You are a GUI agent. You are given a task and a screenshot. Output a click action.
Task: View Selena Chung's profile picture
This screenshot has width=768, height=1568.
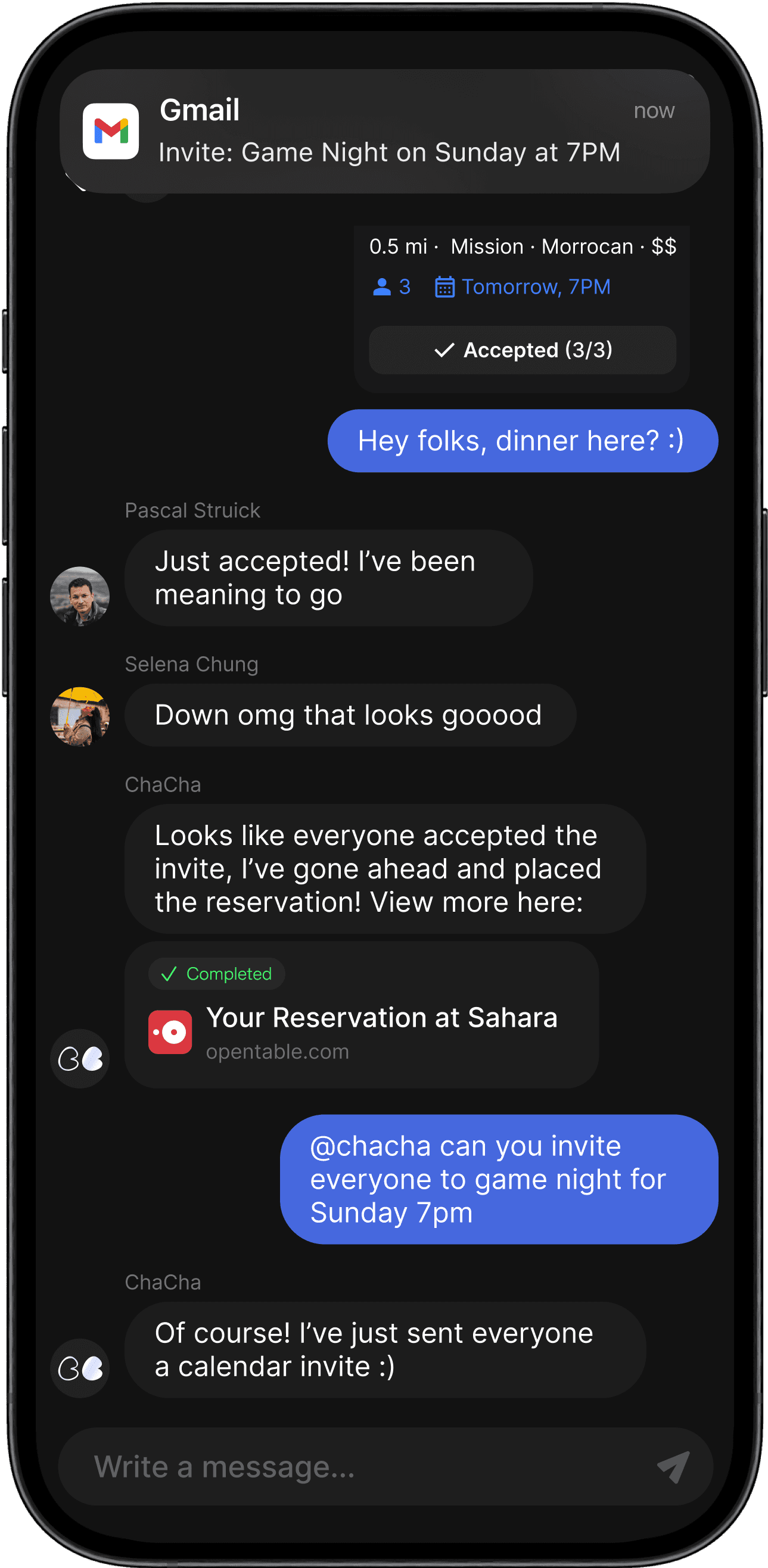pyautogui.click(x=80, y=716)
